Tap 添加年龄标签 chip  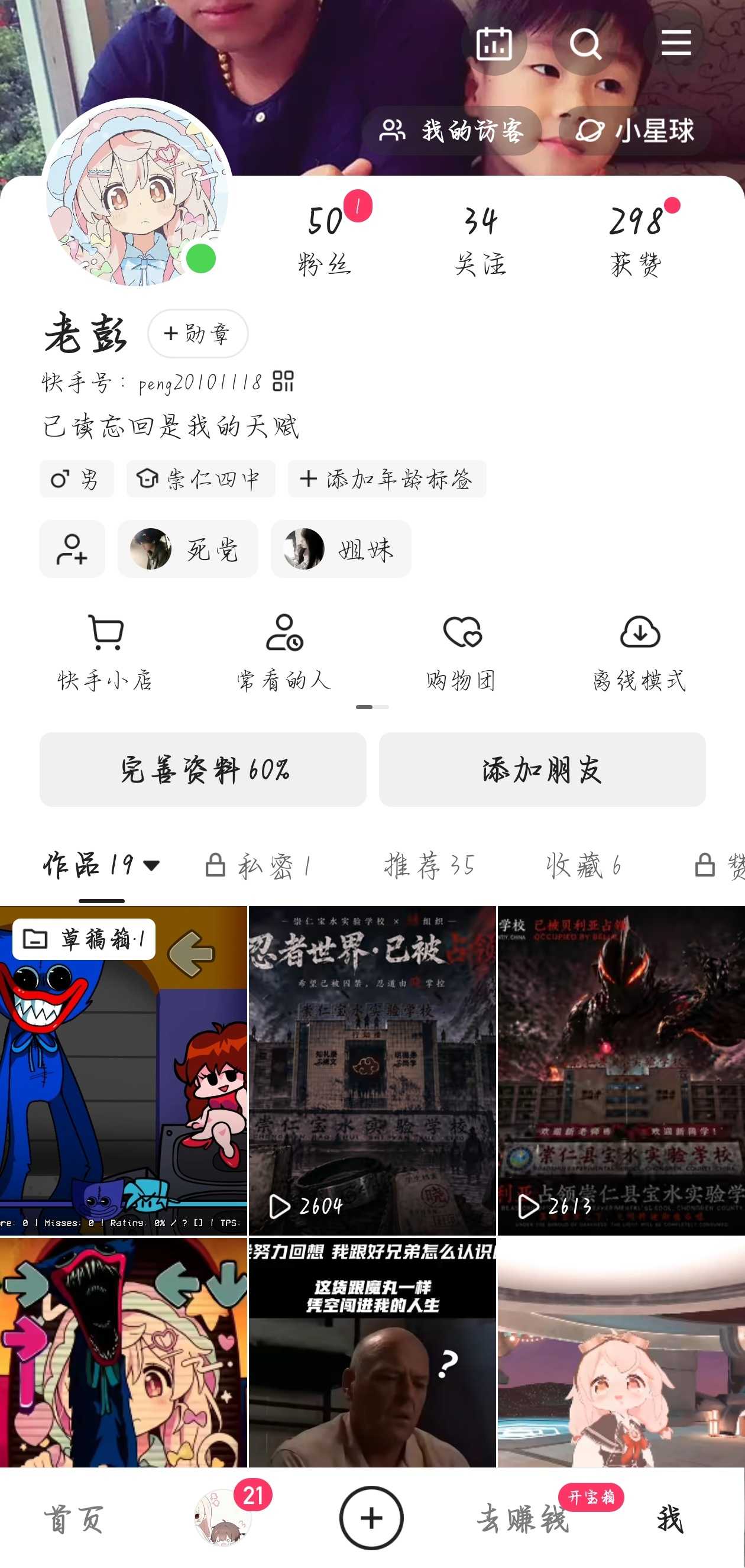[x=387, y=479]
